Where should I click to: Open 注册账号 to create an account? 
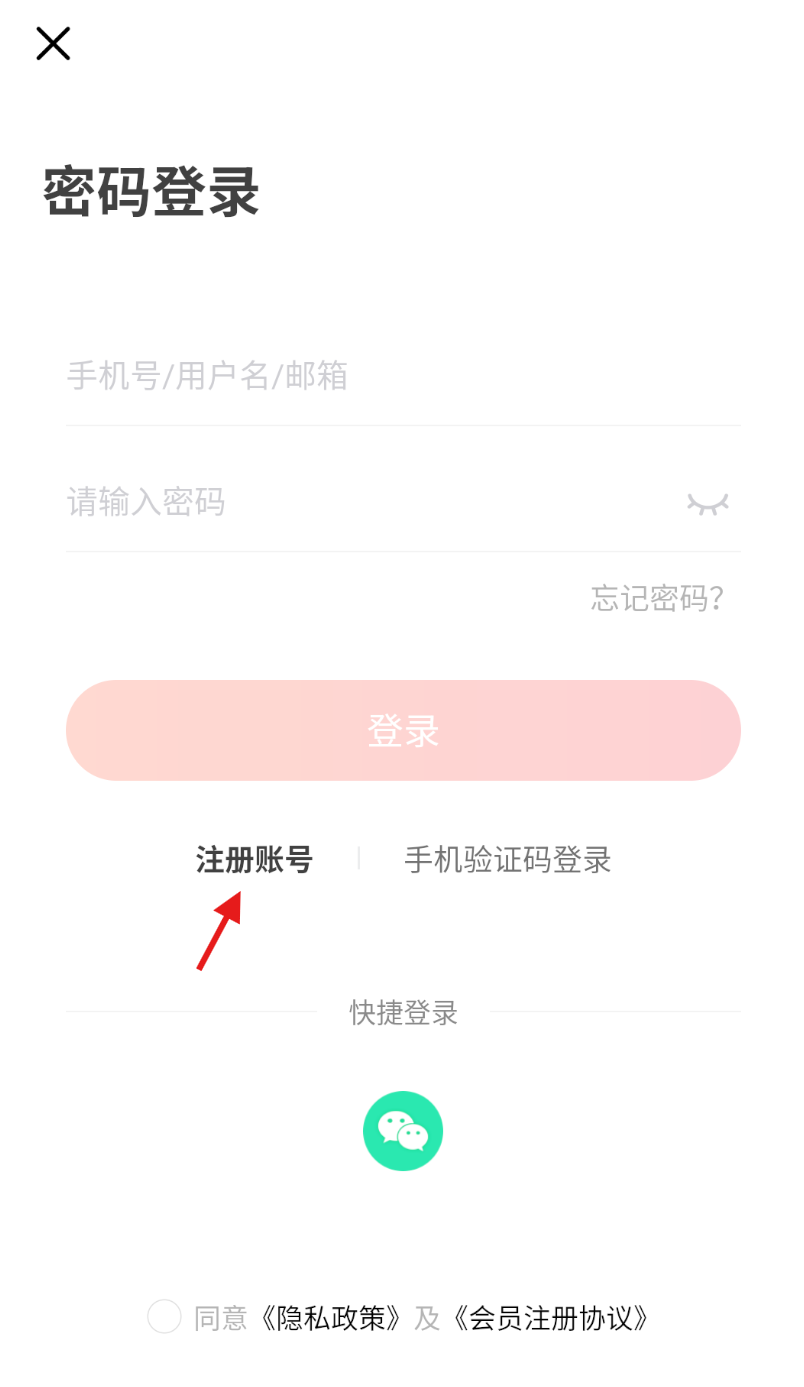[254, 860]
